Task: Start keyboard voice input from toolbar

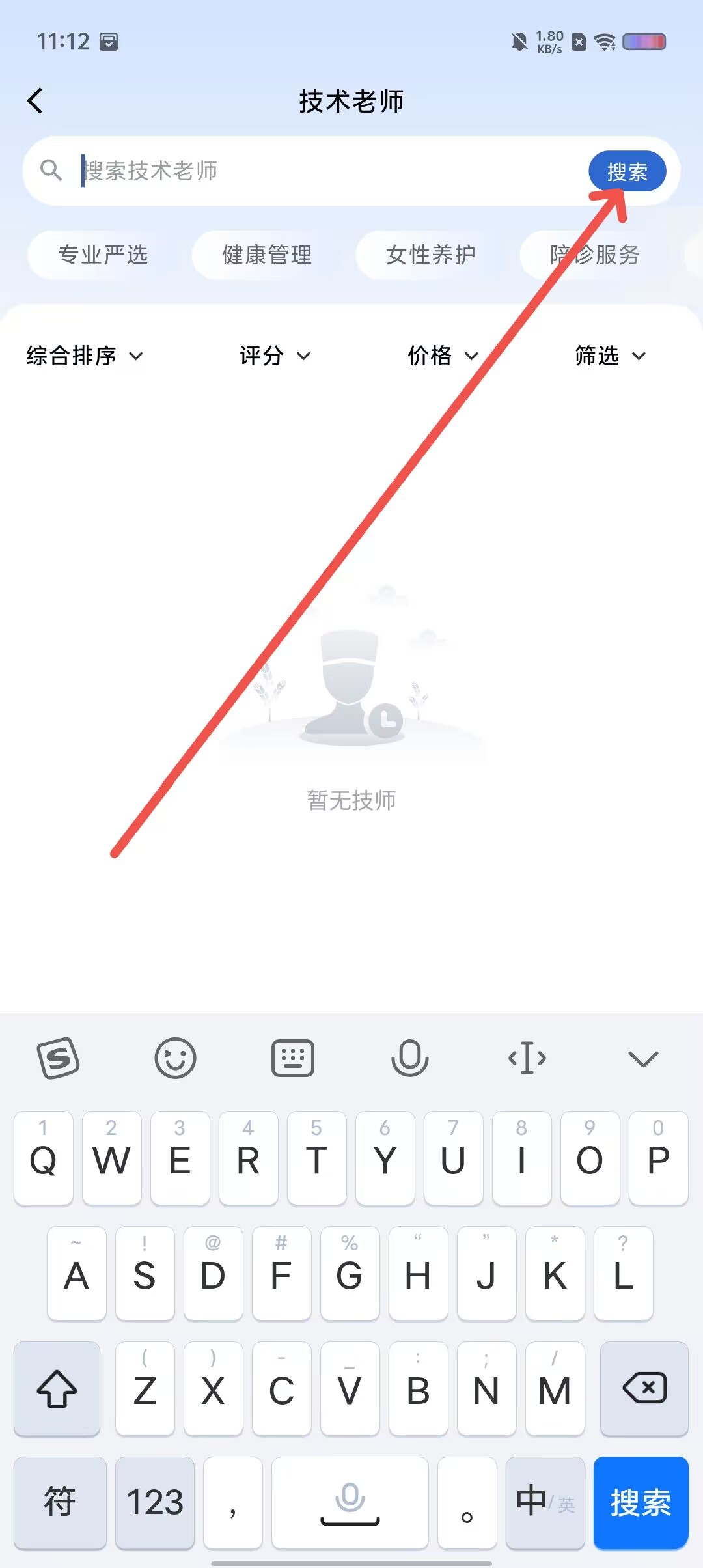Action: [409, 1058]
